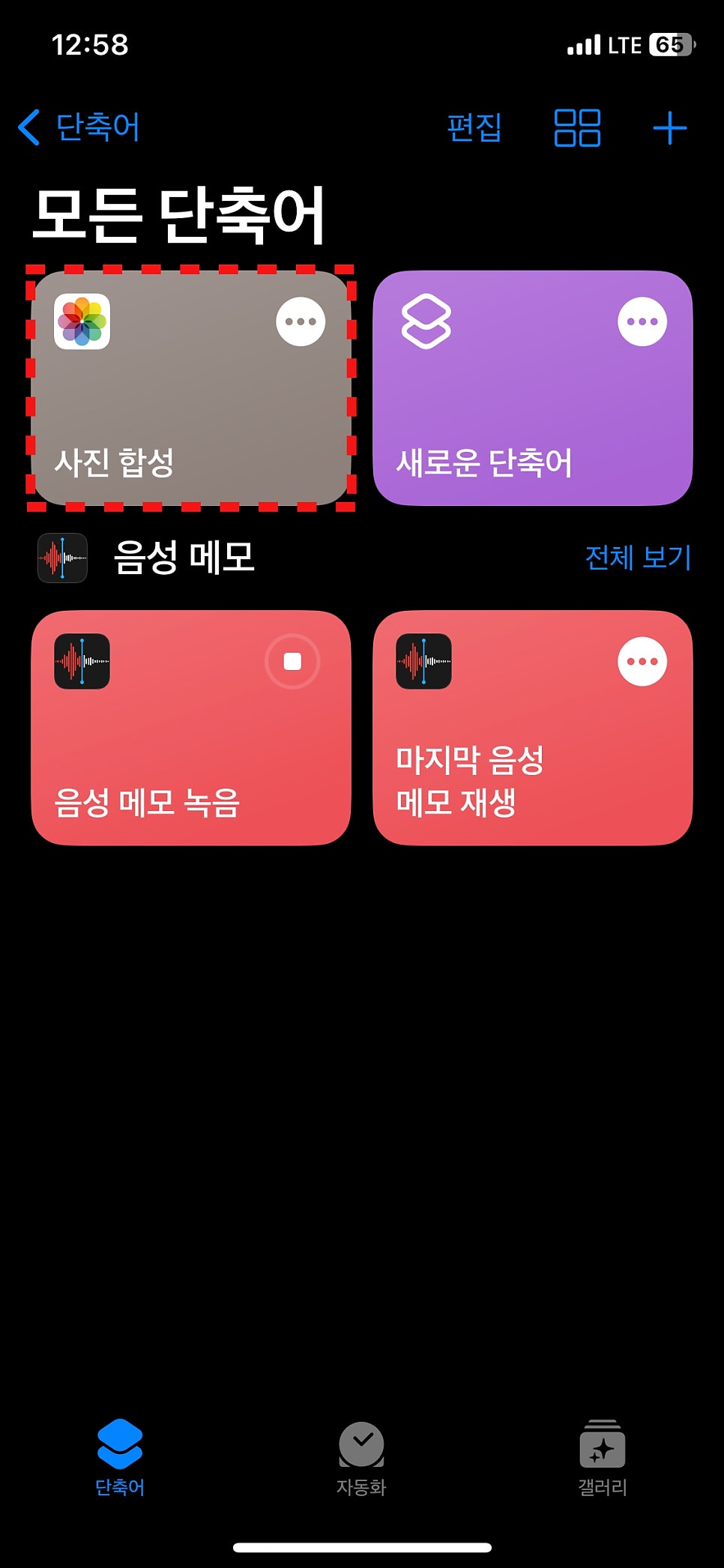Image resolution: width=724 pixels, height=1568 pixels.
Task: Open the more options on 새로운 단축어
Action: coord(642,322)
